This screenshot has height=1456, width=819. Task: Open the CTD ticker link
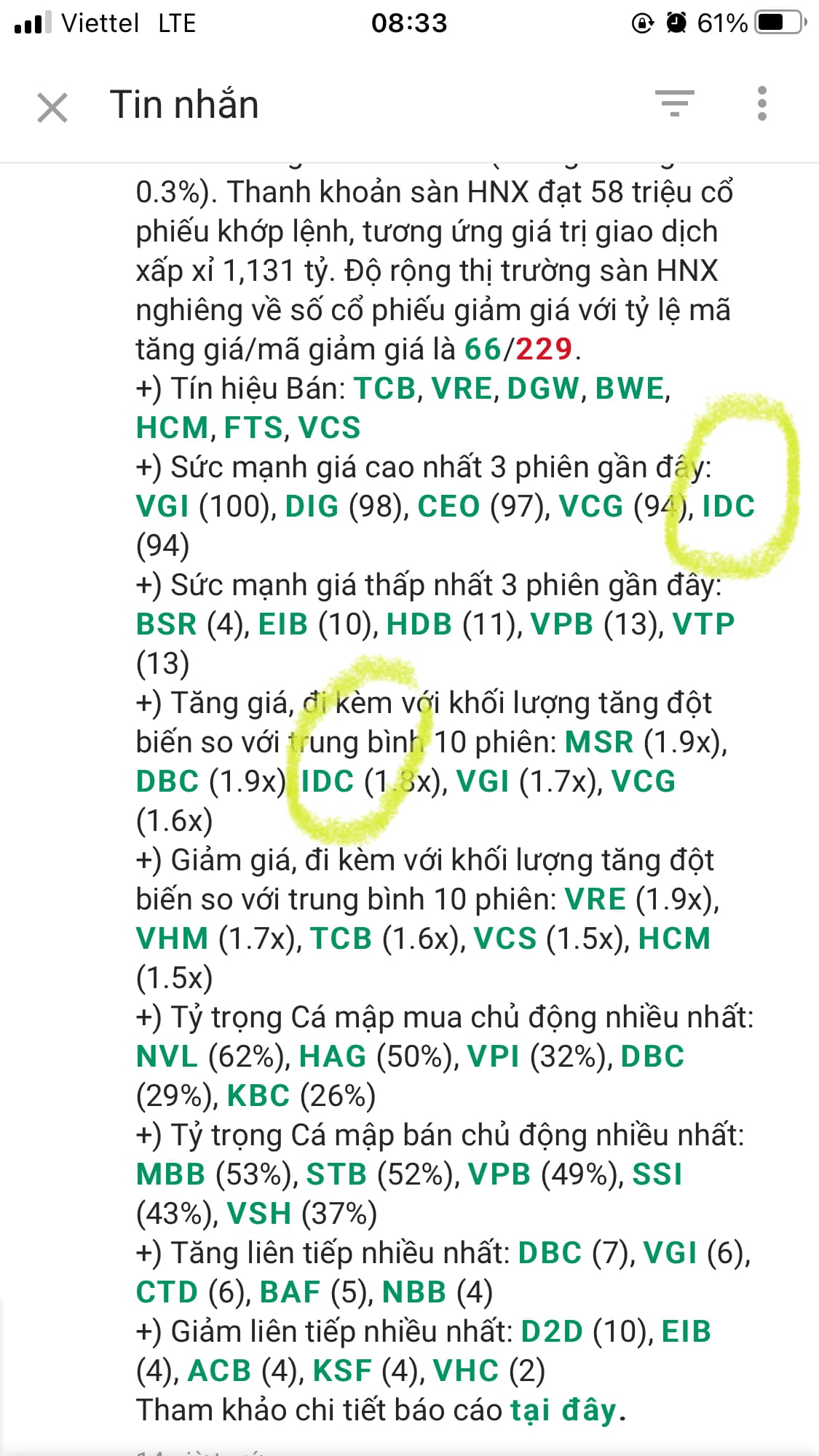pos(167,1292)
